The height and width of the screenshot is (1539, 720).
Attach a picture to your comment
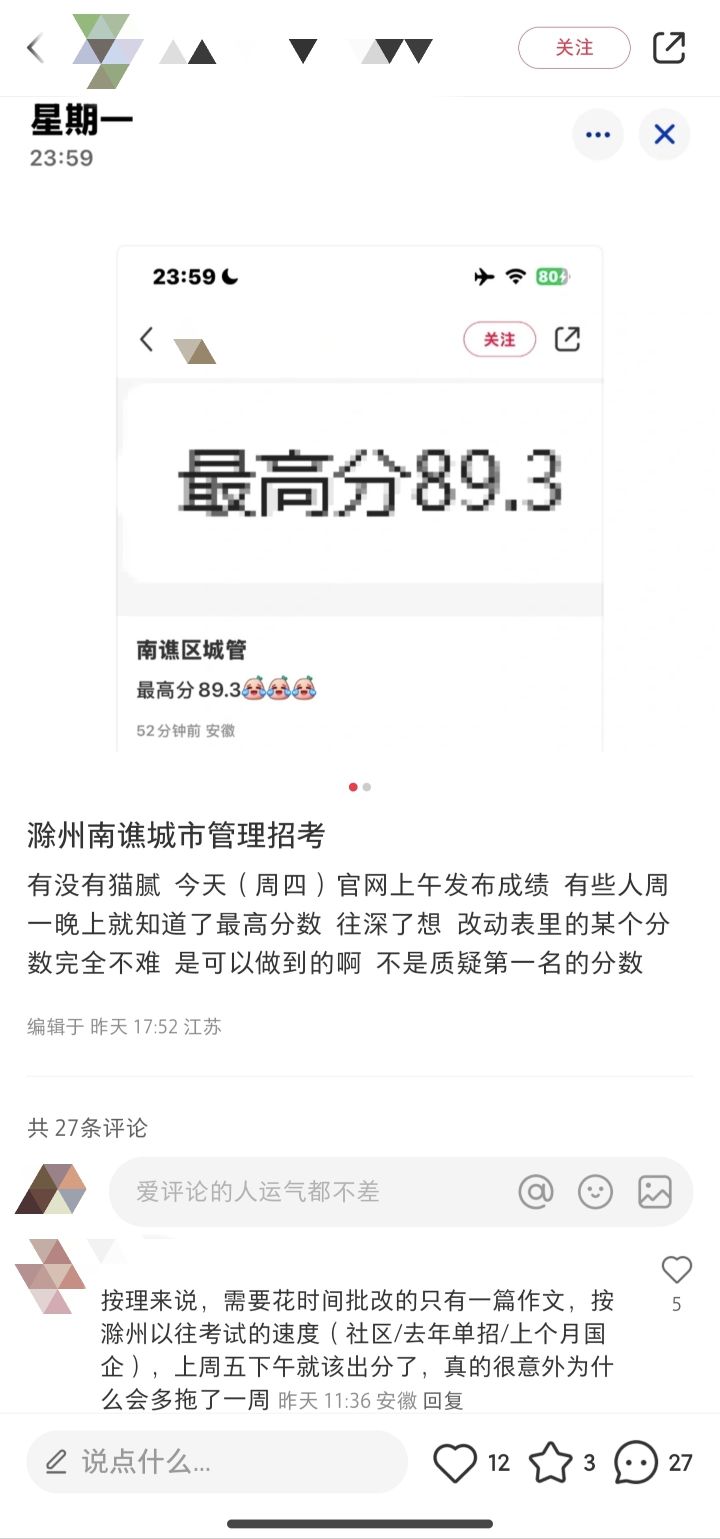pyautogui.click(x=655, y=1192)
